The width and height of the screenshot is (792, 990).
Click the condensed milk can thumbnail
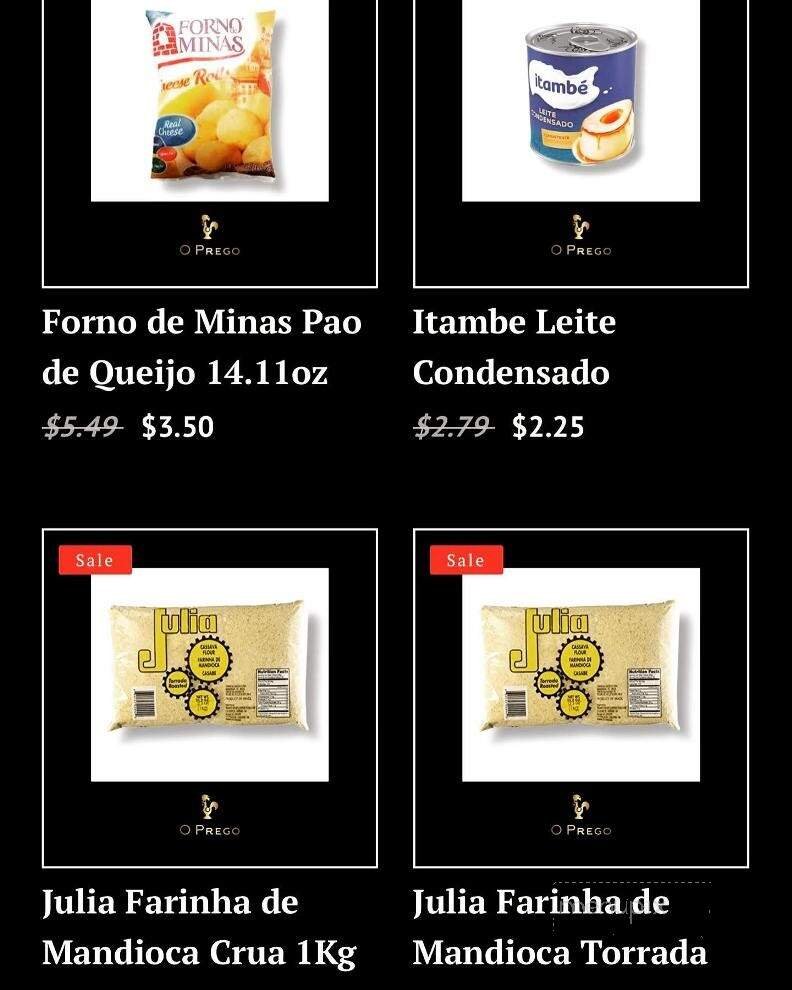(580, 95)
